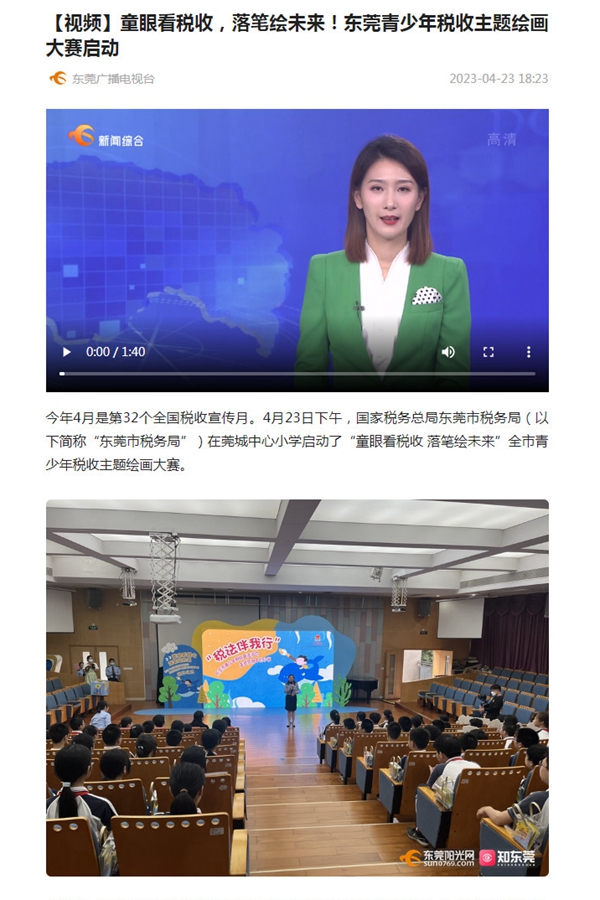This screenshot has height=900, width=600.
Task: Open the 东莞广播电视台 source page
Action: 112,78
